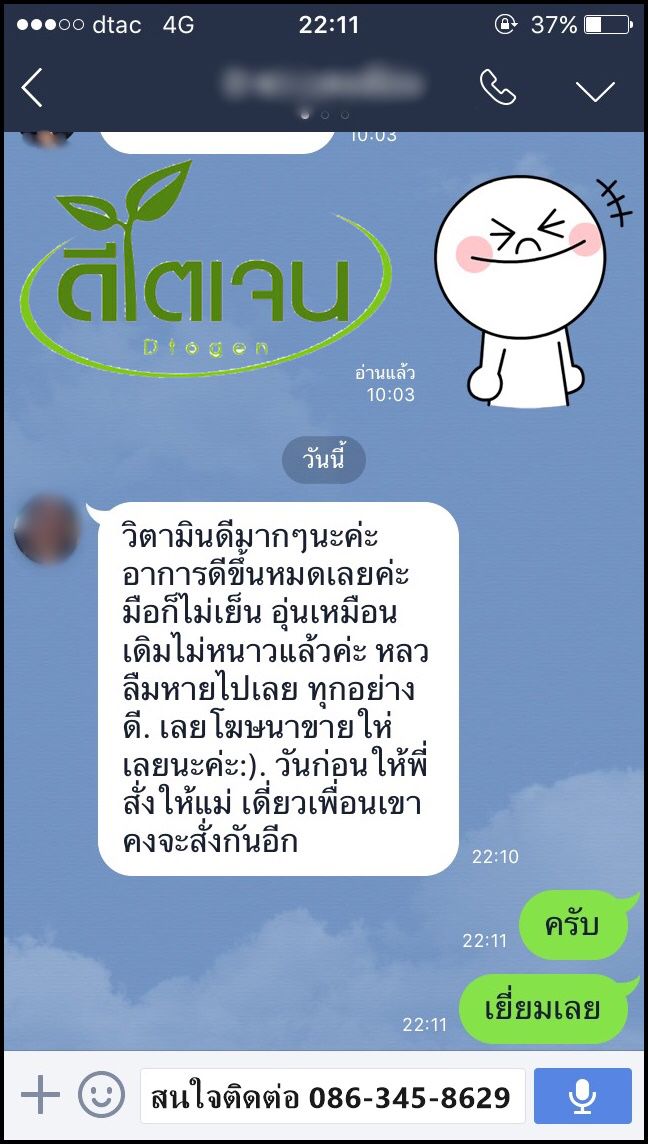The height and width of the screenshot is (1144, 648).
Task: Open the sender's blurred profile picture
Action: click(x=48, y=529)
